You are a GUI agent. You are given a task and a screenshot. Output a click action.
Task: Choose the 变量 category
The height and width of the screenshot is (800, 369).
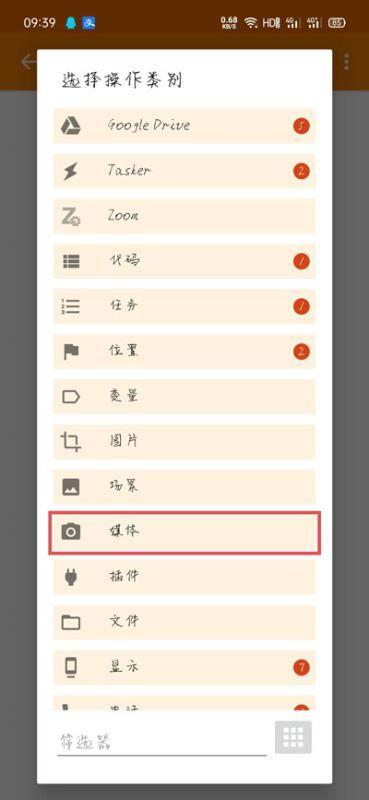(185, 396)
